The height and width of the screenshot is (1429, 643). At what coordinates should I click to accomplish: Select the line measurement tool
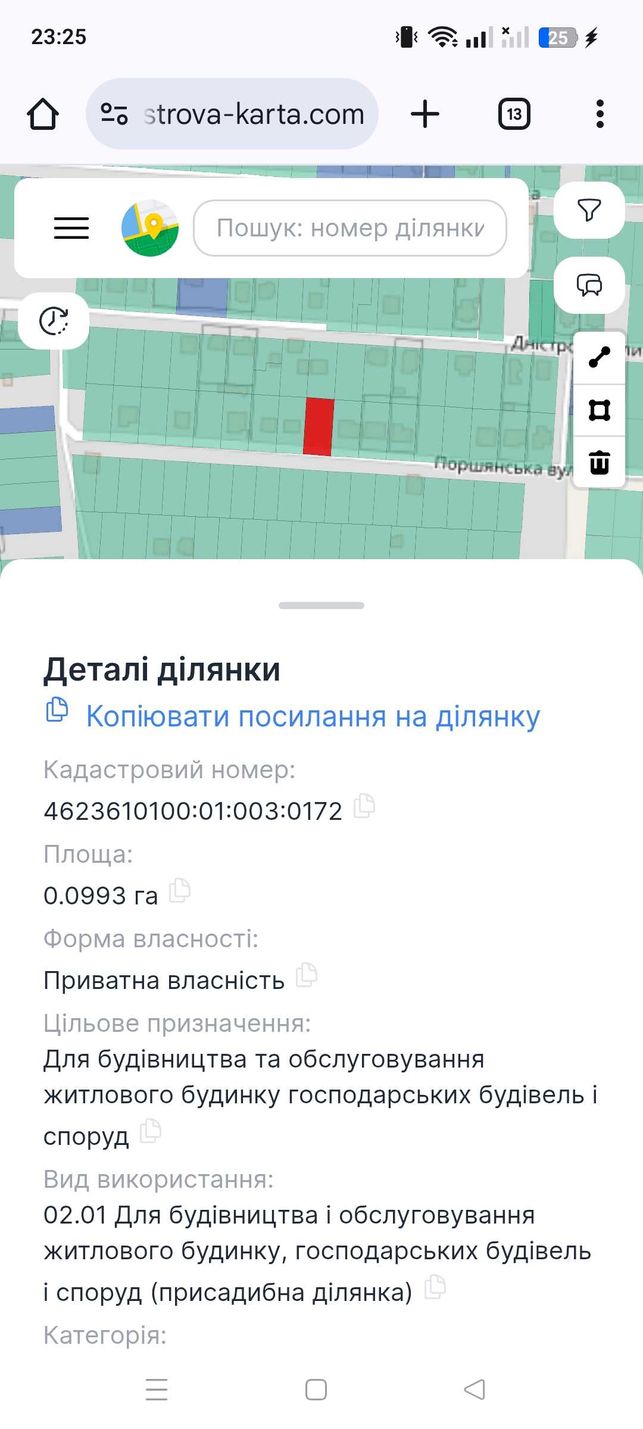click(x=599, y=358)
